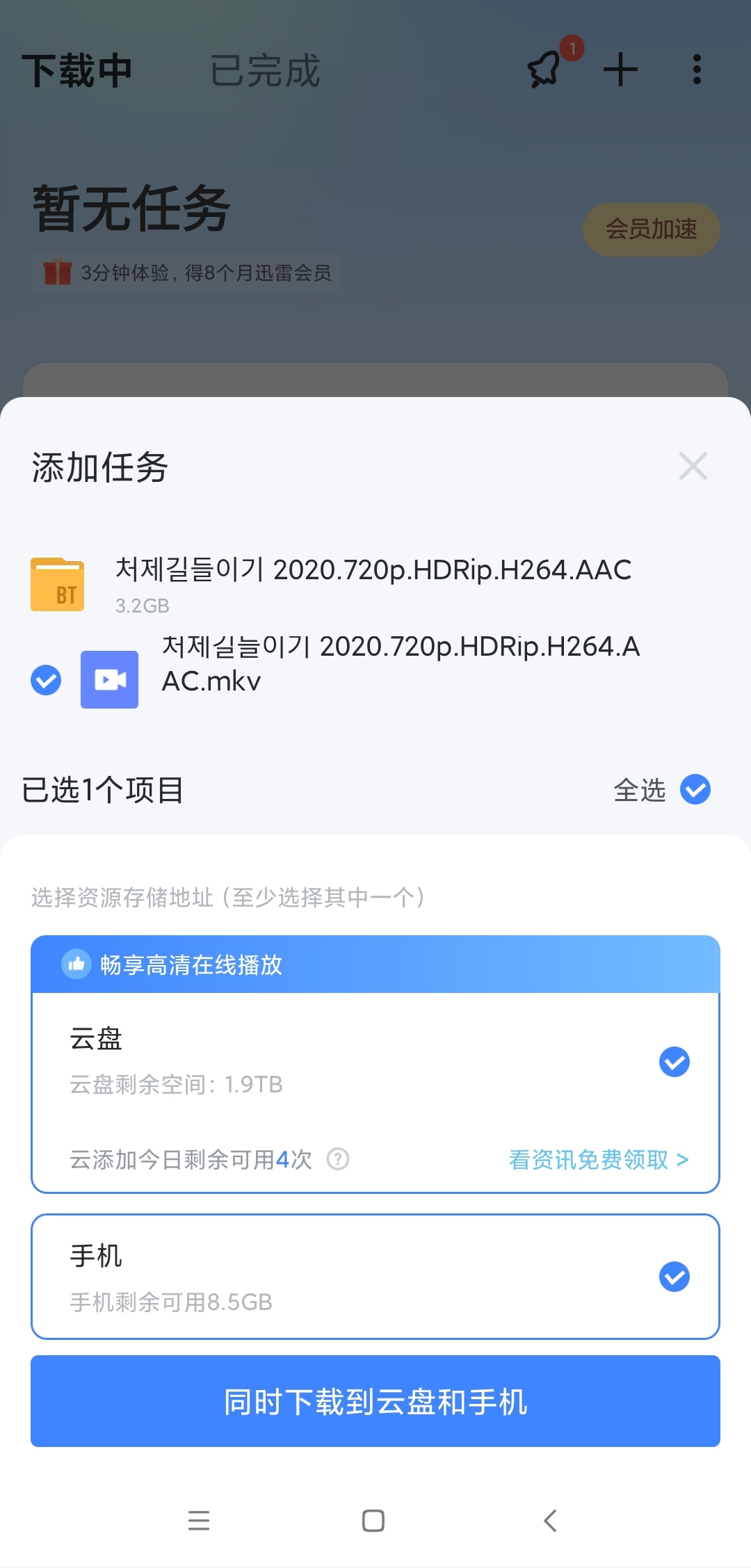Toggle the 全选 select-all checkbox

pyautogui.click(x=695, y=789)
